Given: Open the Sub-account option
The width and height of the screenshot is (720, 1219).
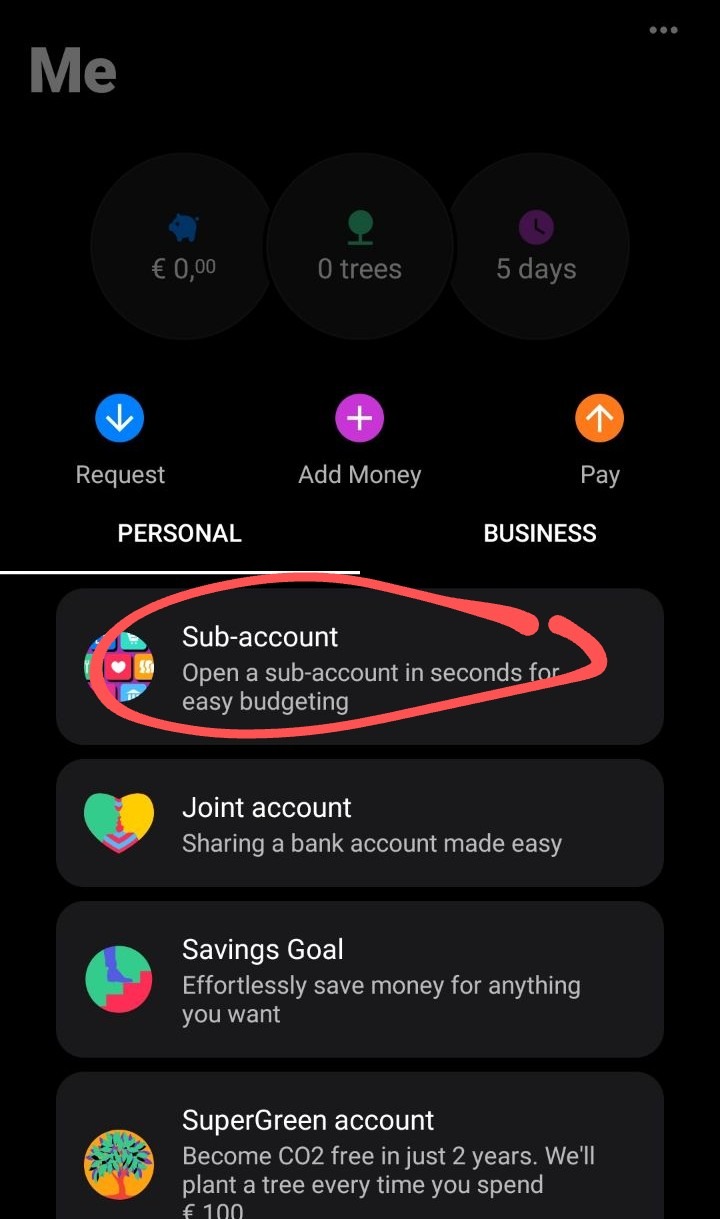Looking at the screenshot, I should [x=360, y=667].
